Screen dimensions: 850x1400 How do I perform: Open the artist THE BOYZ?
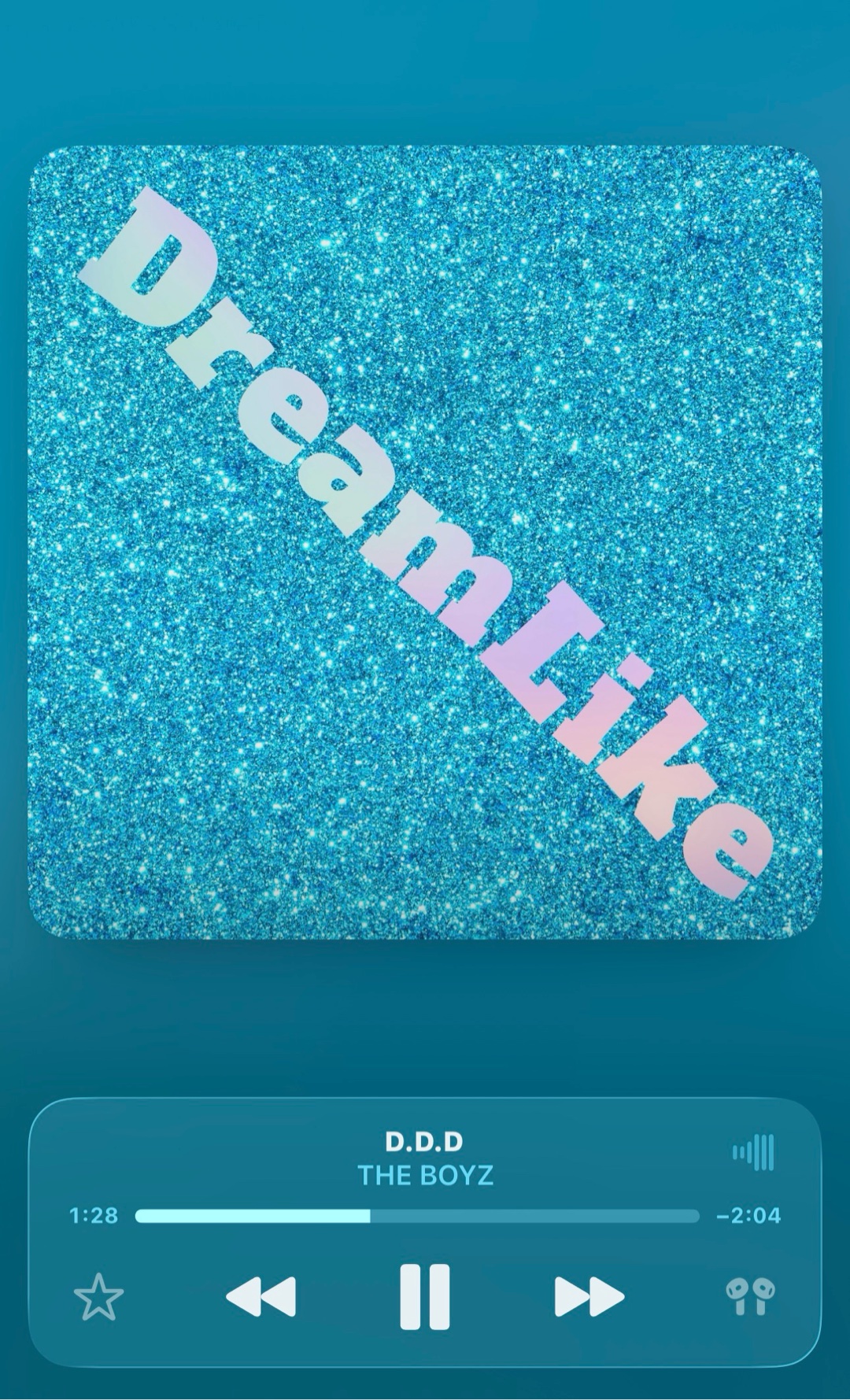tap(425, 1175)
